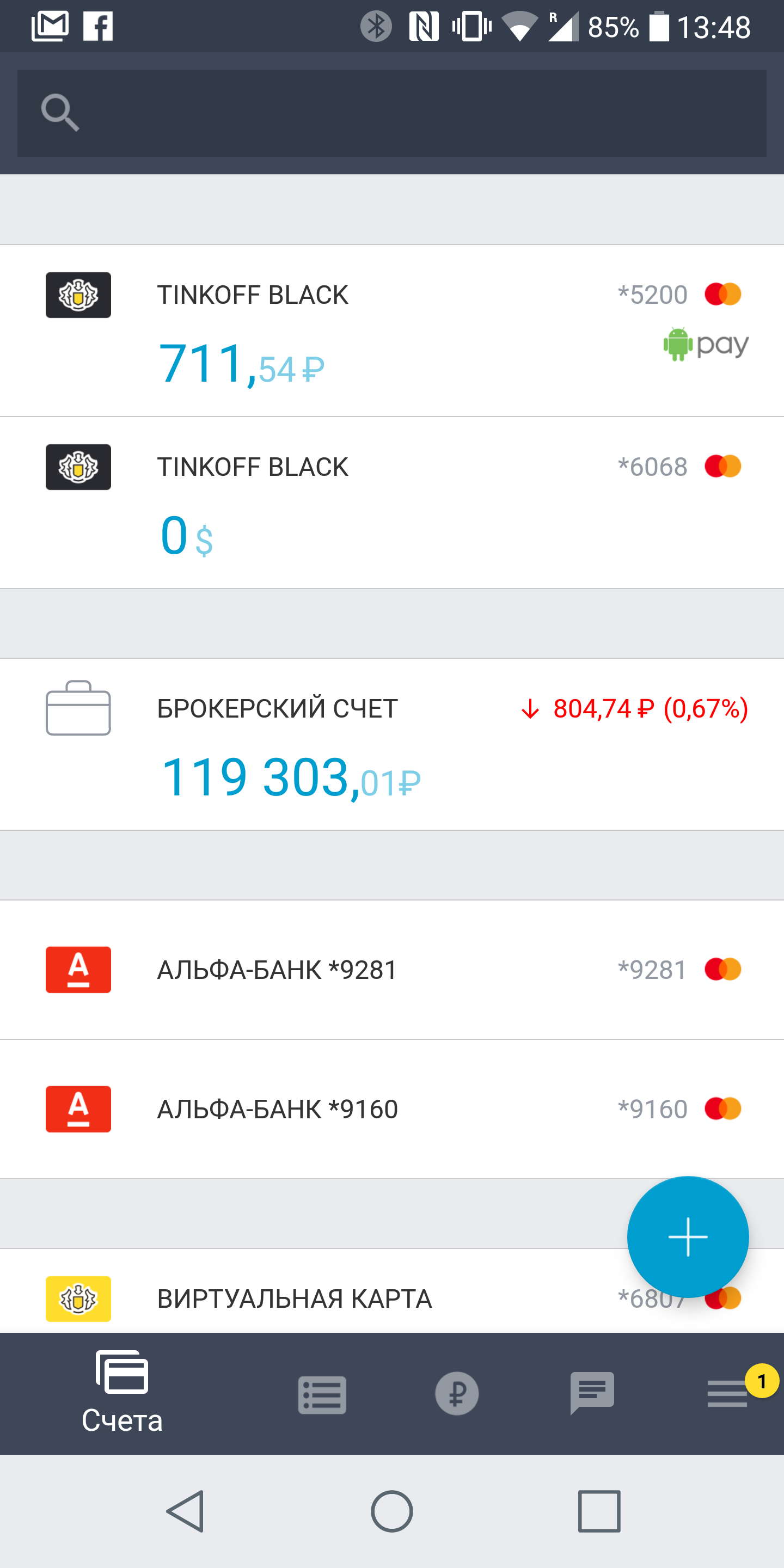
Task: Select the Альфа-Банк *9160 card
Action: click(392, 1109)
